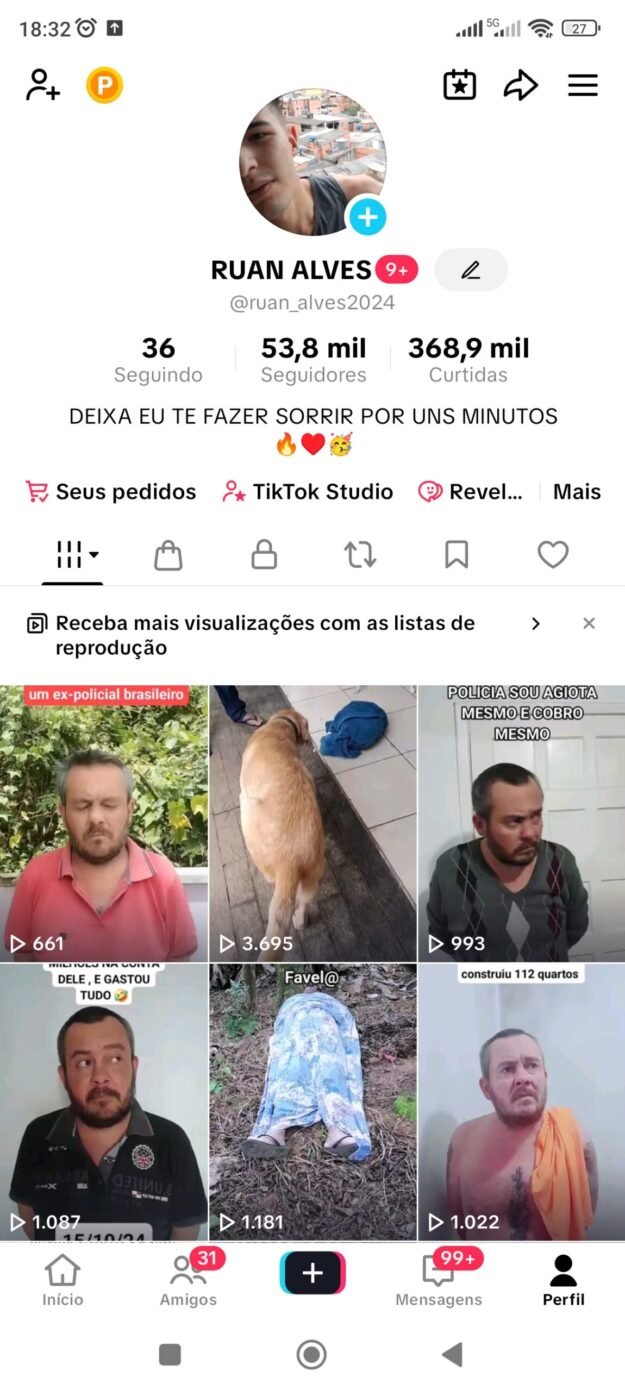Viewport: 625px width, 1390px height.
Task: Open Seus pedidos
Action: pos(111,492)
